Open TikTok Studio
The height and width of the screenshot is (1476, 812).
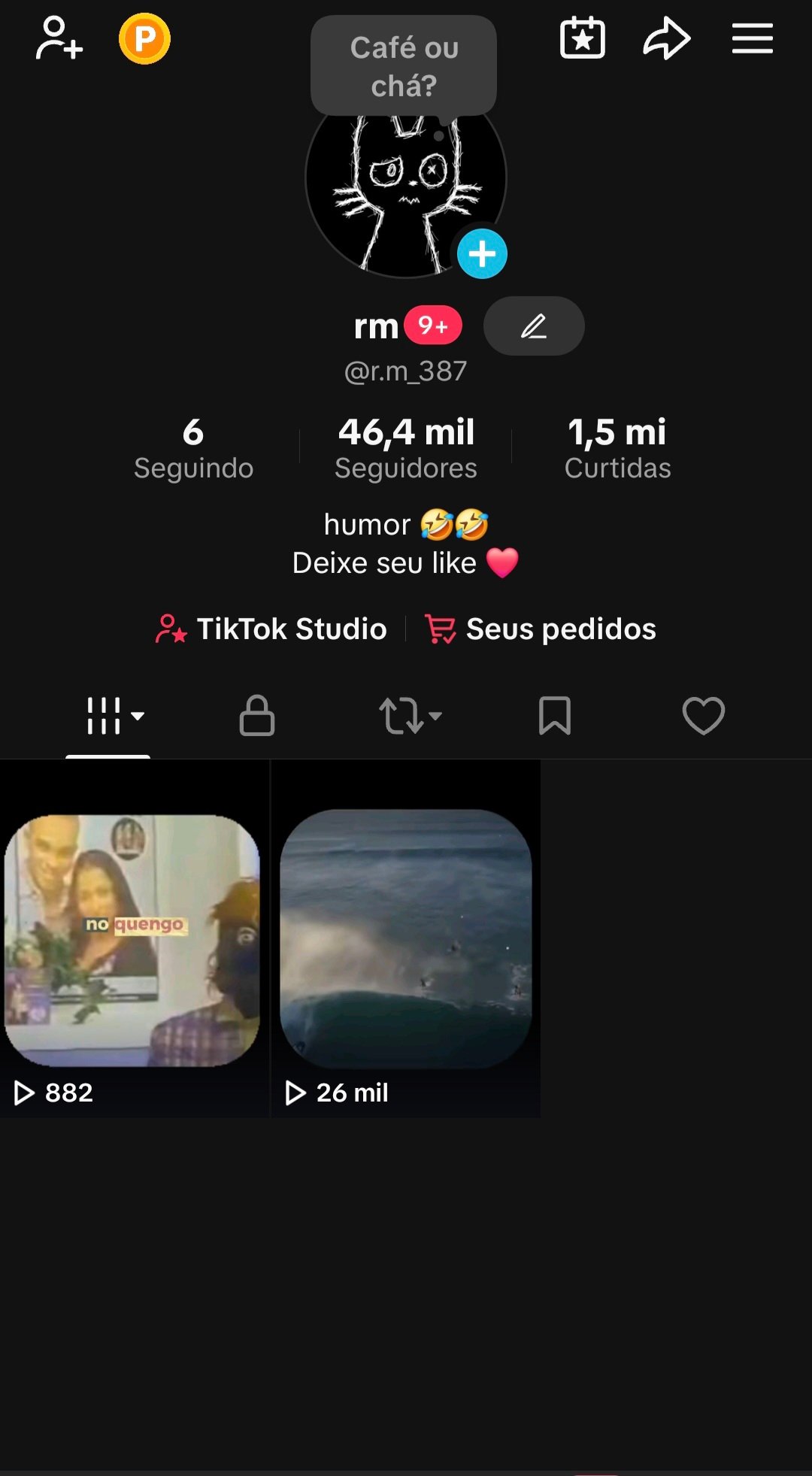tap(272, 629)
